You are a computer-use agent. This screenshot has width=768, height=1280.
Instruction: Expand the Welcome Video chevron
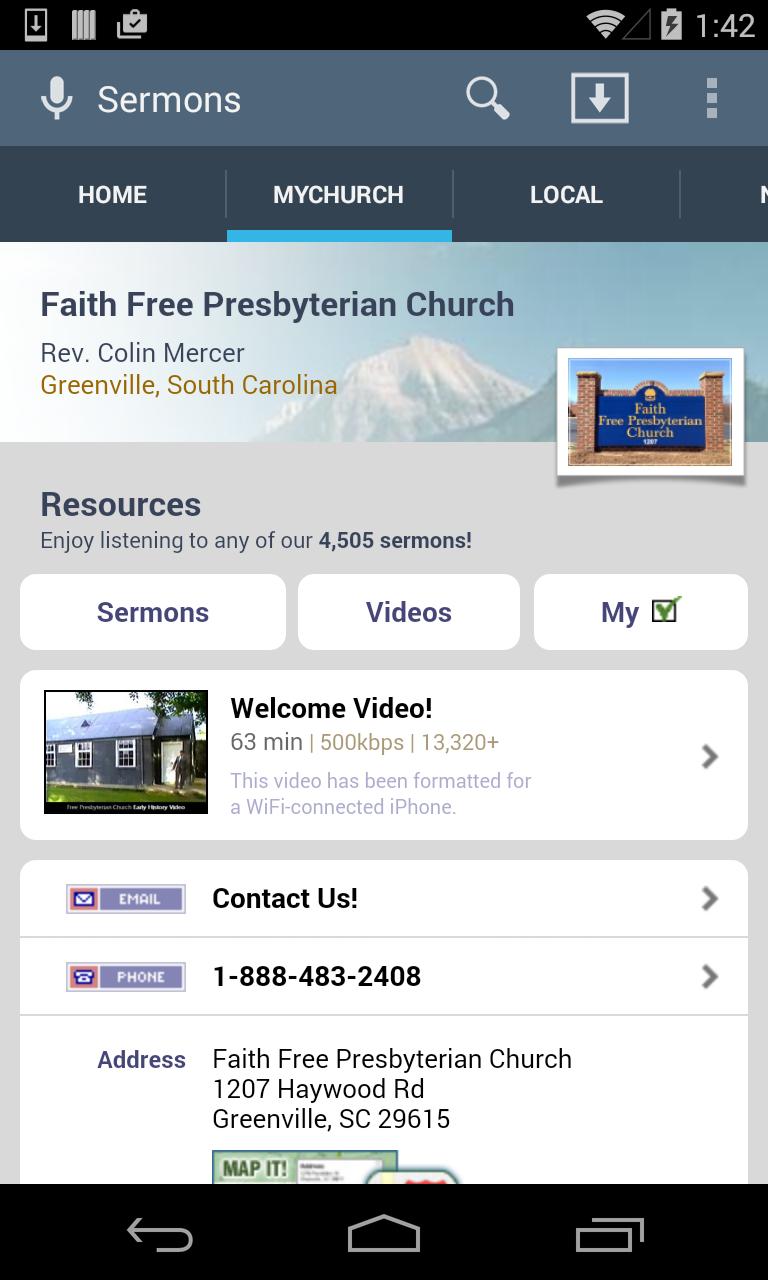[709, 757]
